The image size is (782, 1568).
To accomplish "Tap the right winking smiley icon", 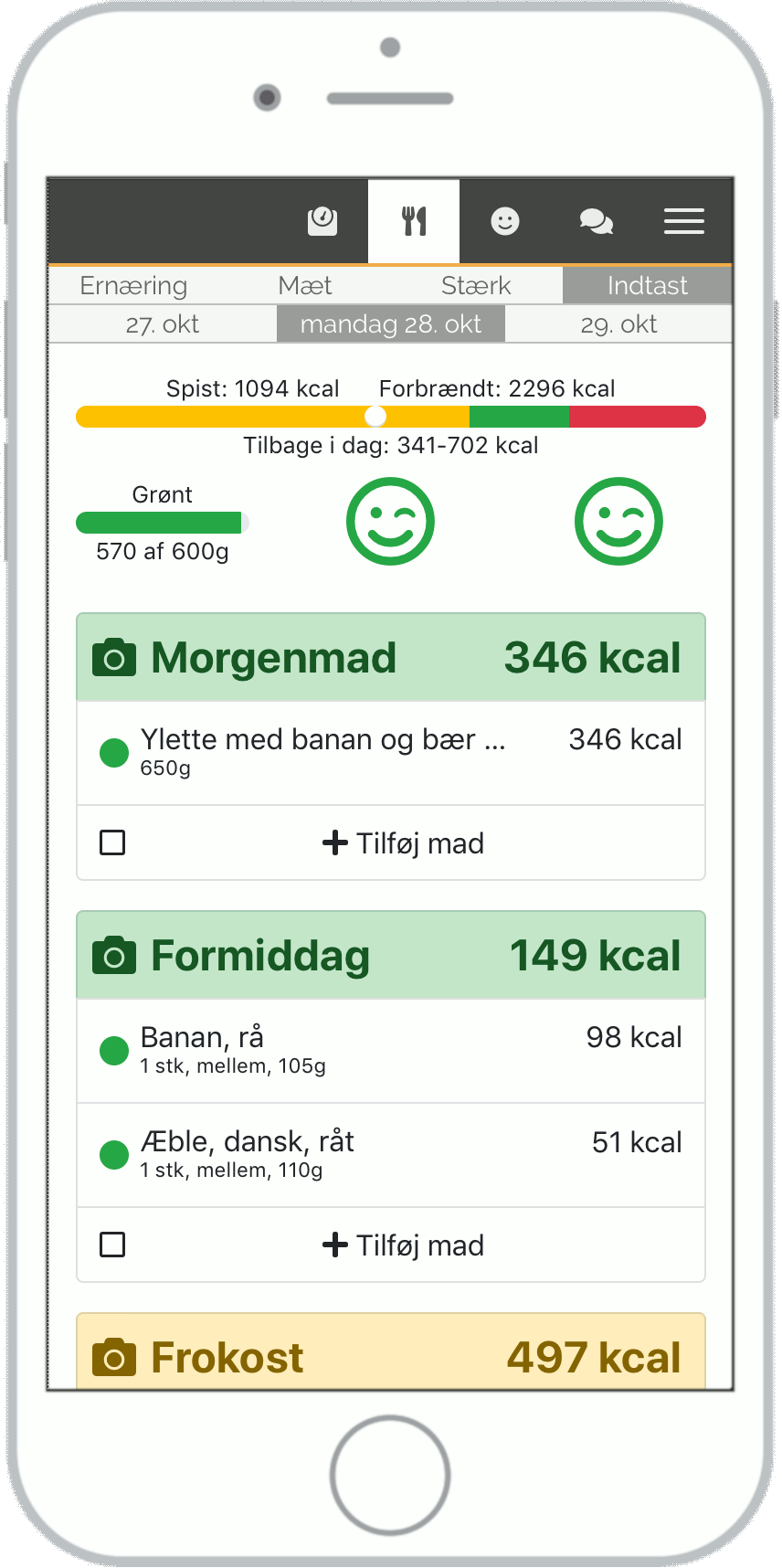I will tap(618, 521).
